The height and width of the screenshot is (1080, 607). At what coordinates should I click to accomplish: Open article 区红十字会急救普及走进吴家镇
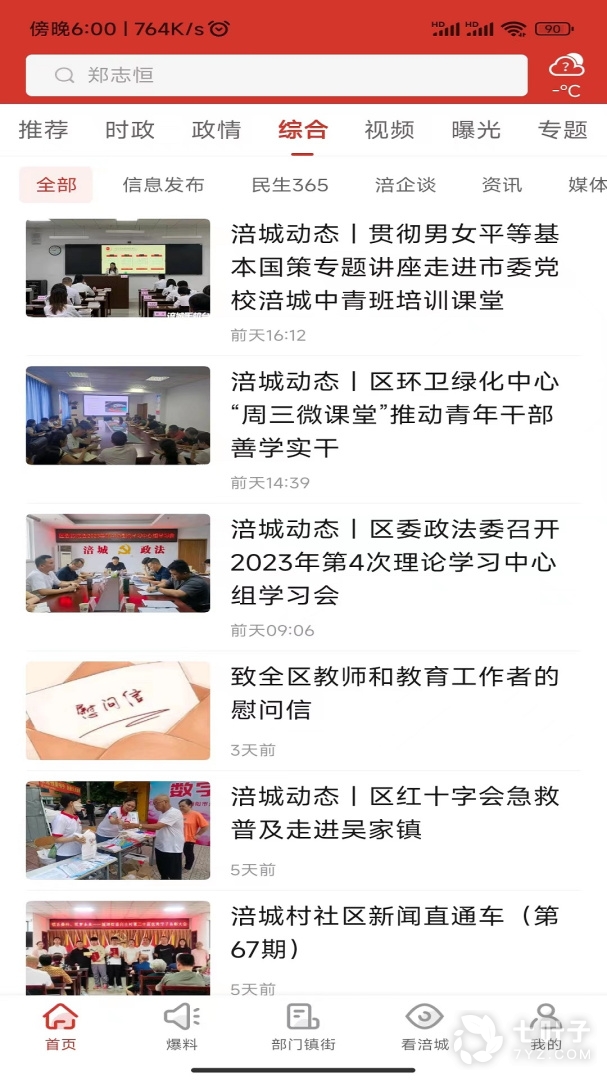pos(394,812)
